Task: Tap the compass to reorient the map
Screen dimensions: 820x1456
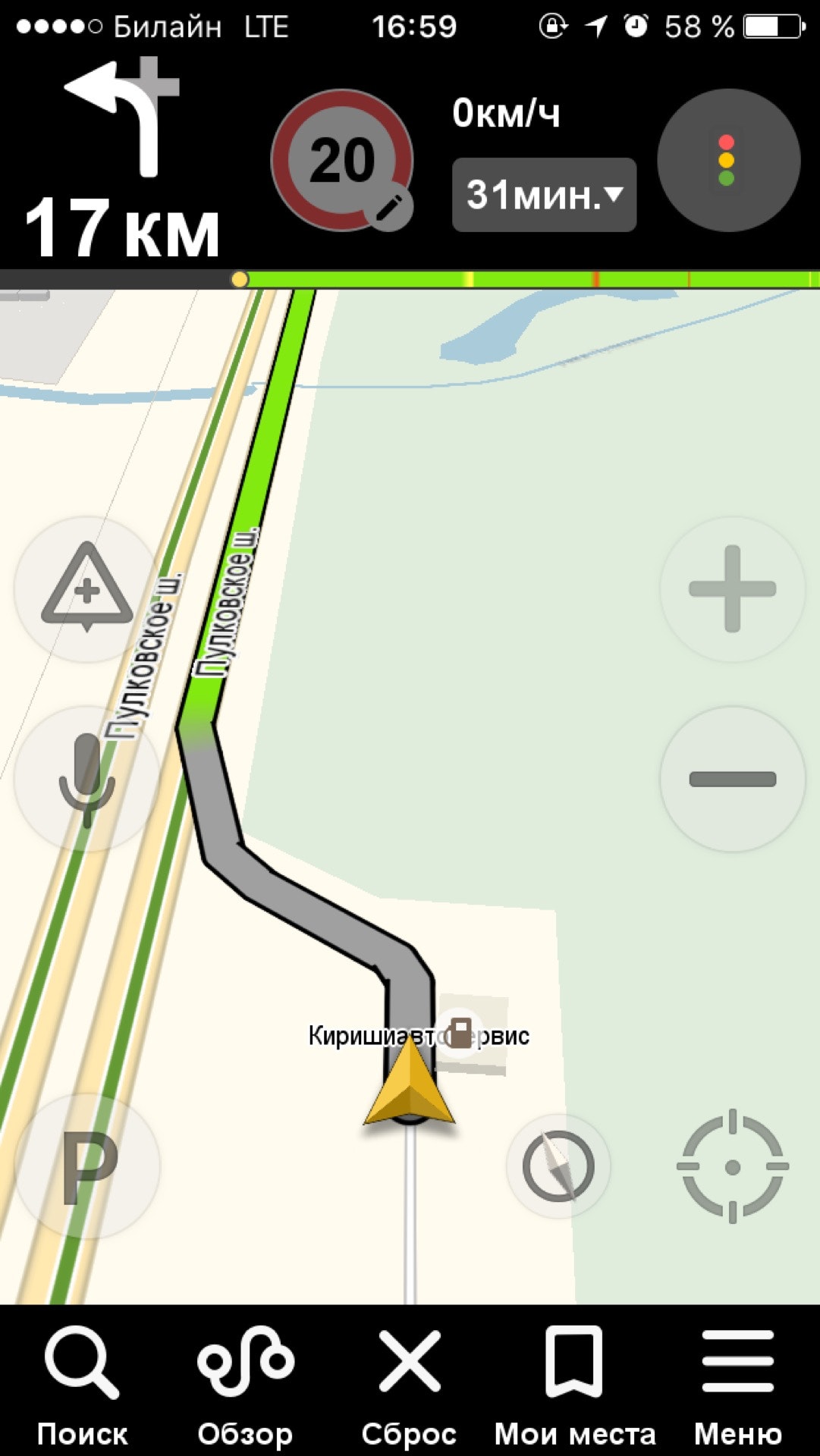Action: click(558, 1166)
